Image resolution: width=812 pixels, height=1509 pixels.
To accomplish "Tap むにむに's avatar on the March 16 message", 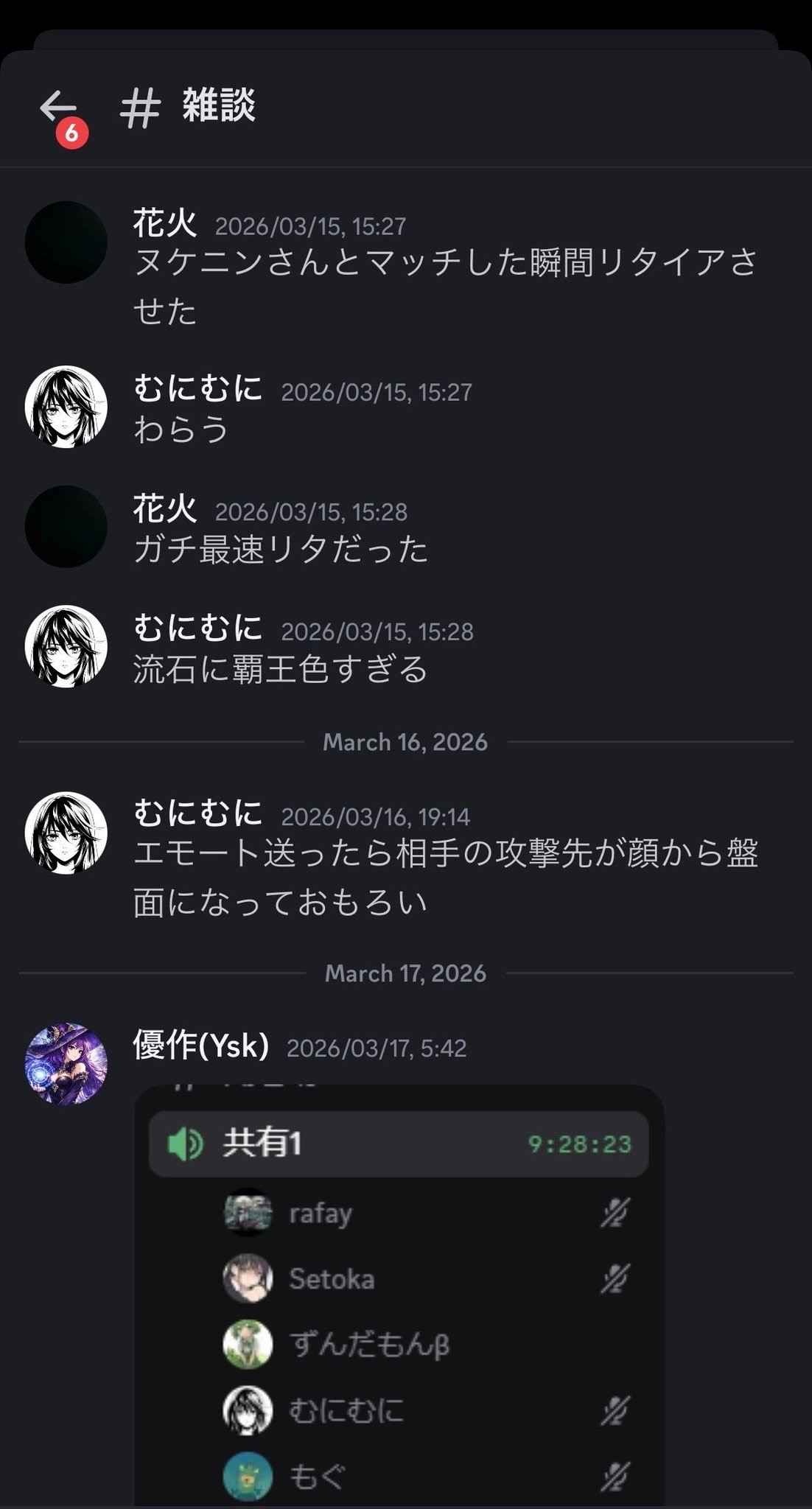I will (x=66, y=833).
